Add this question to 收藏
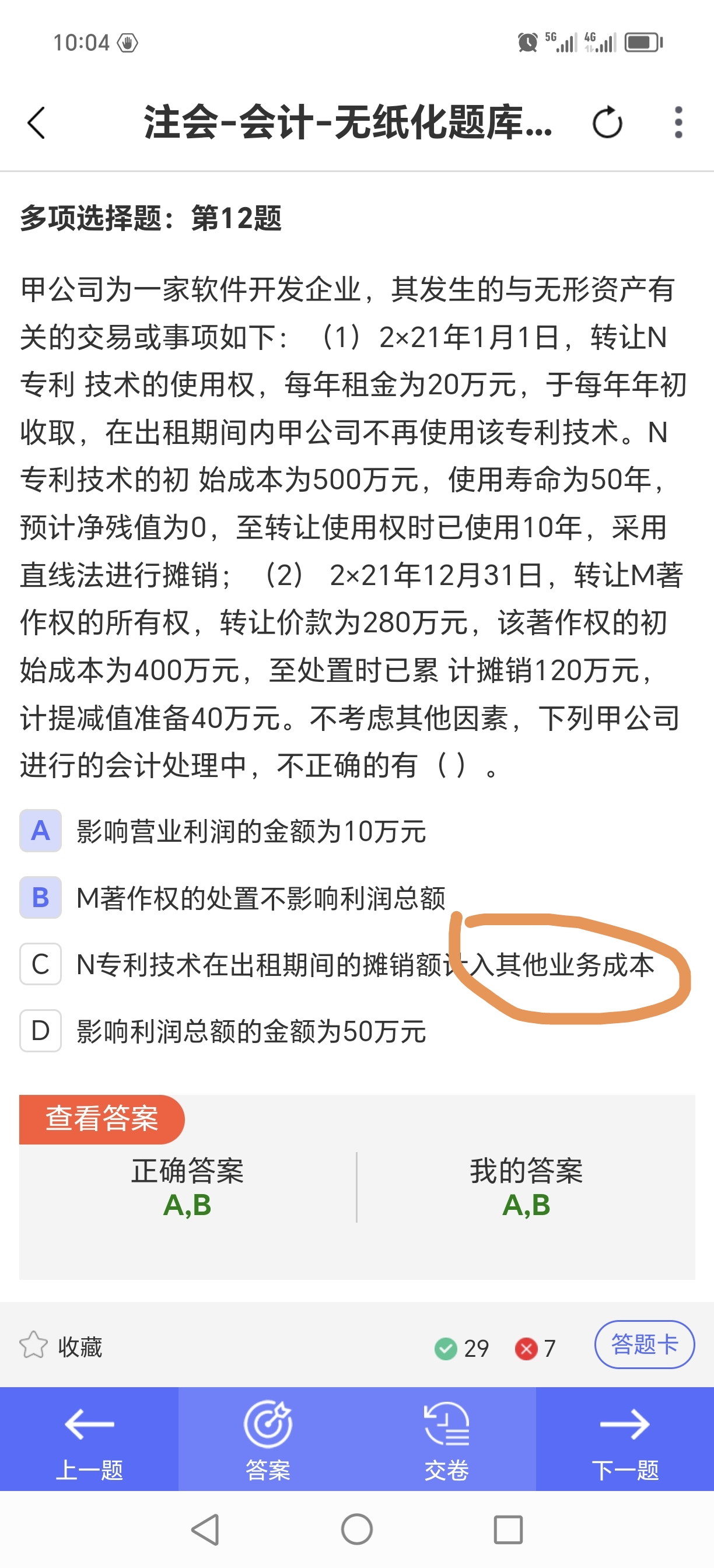The height and width of the screenshot is (1568, 714). tap(61, 1346)
